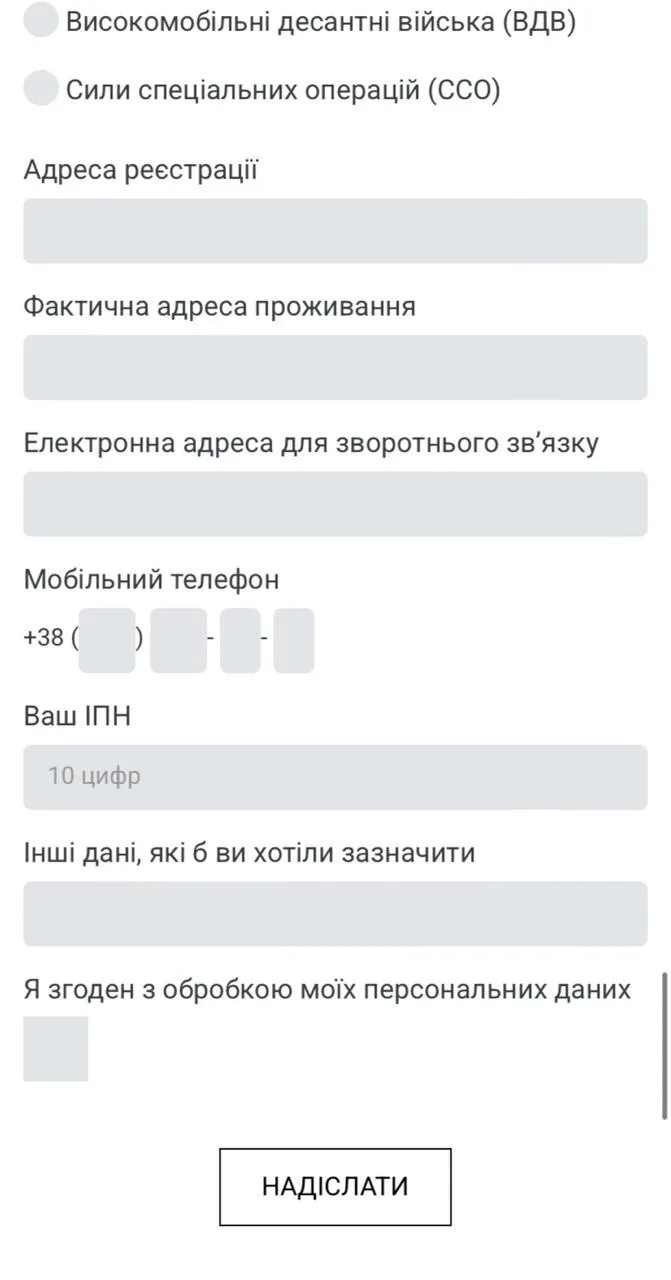Tap the Адреса реєстрації field
Image resolution: width=671 pixels, height=1280 pixels.
coord(335,231)
